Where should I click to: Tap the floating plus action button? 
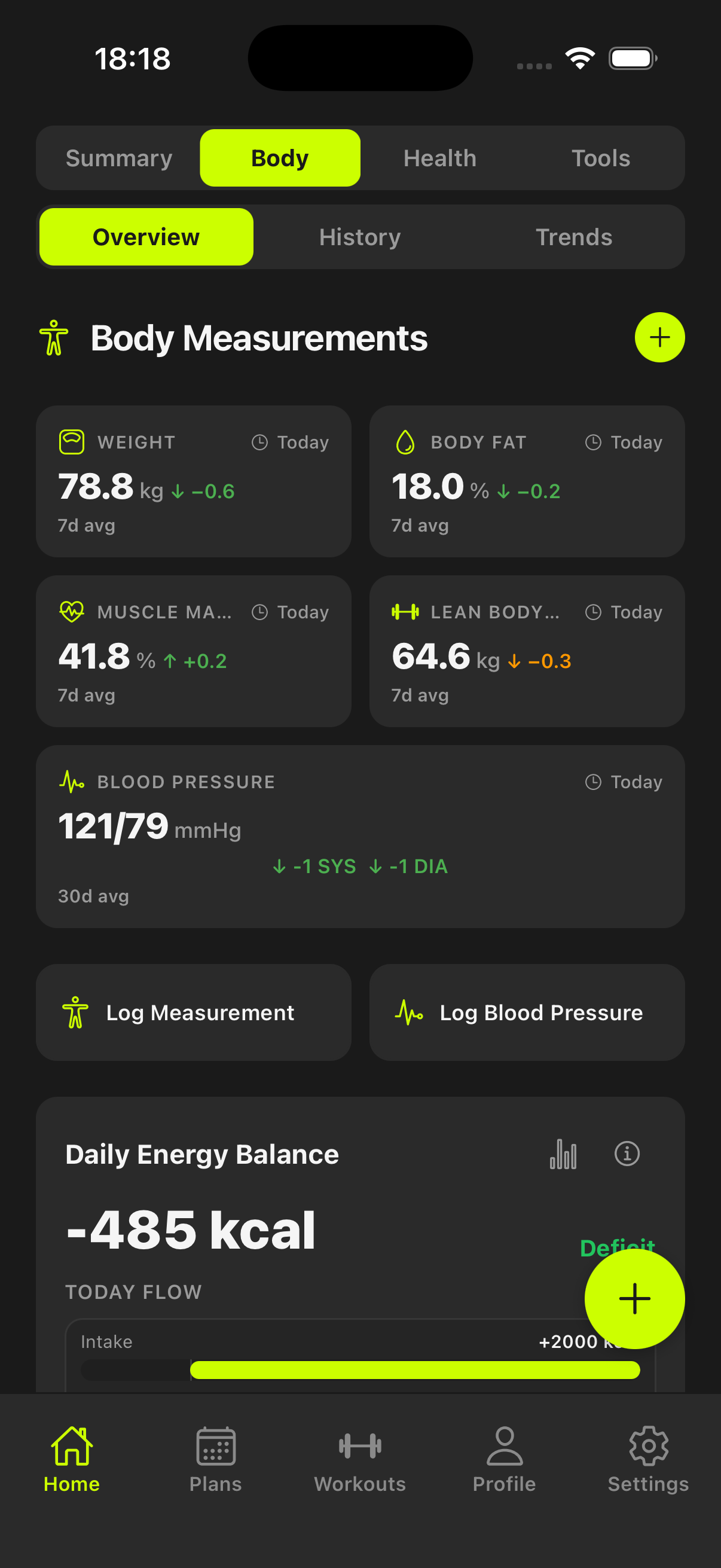click(634, 1298)
